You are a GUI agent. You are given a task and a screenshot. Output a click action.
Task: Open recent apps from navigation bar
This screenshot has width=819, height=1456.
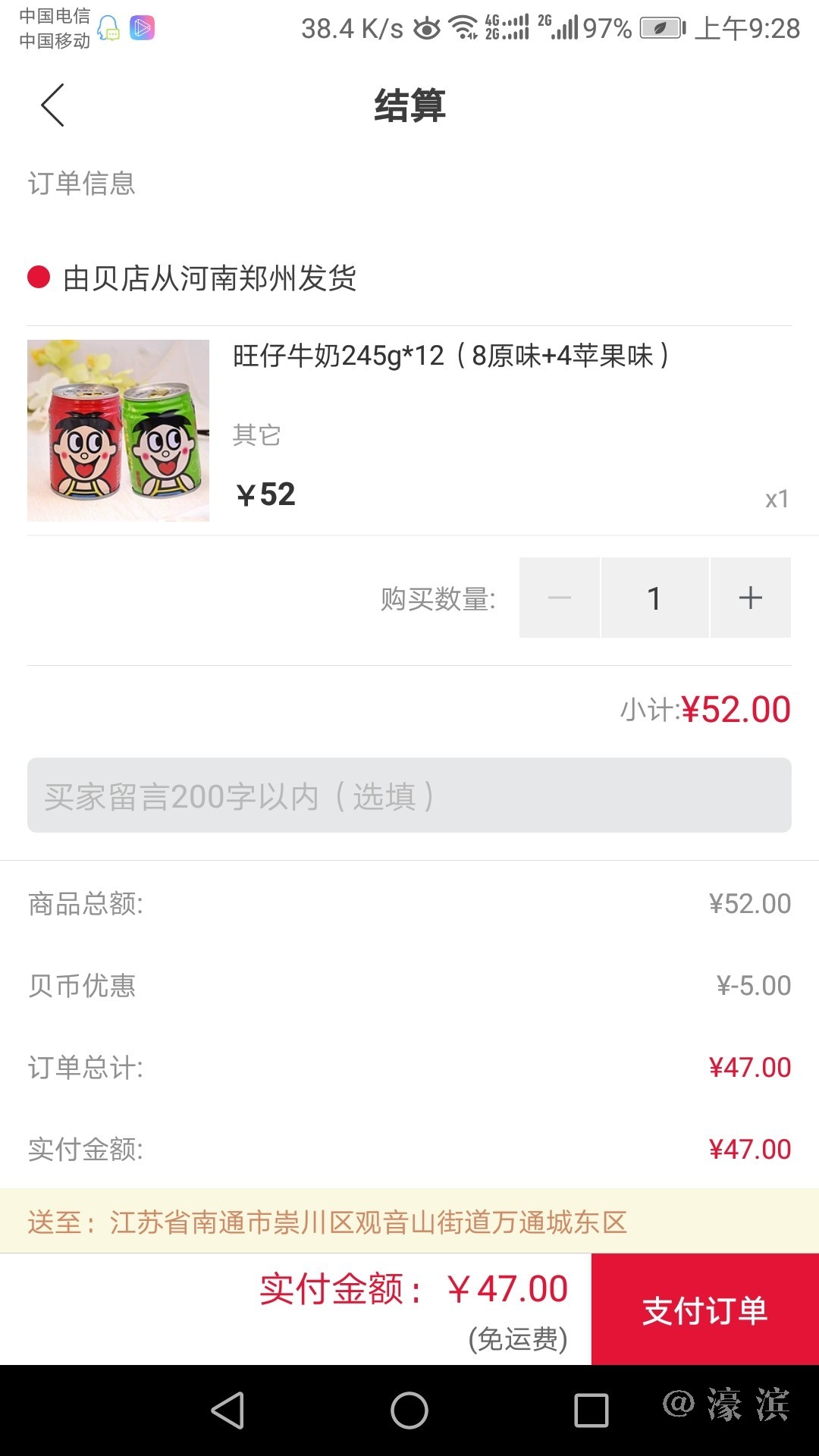[591, 1410]
